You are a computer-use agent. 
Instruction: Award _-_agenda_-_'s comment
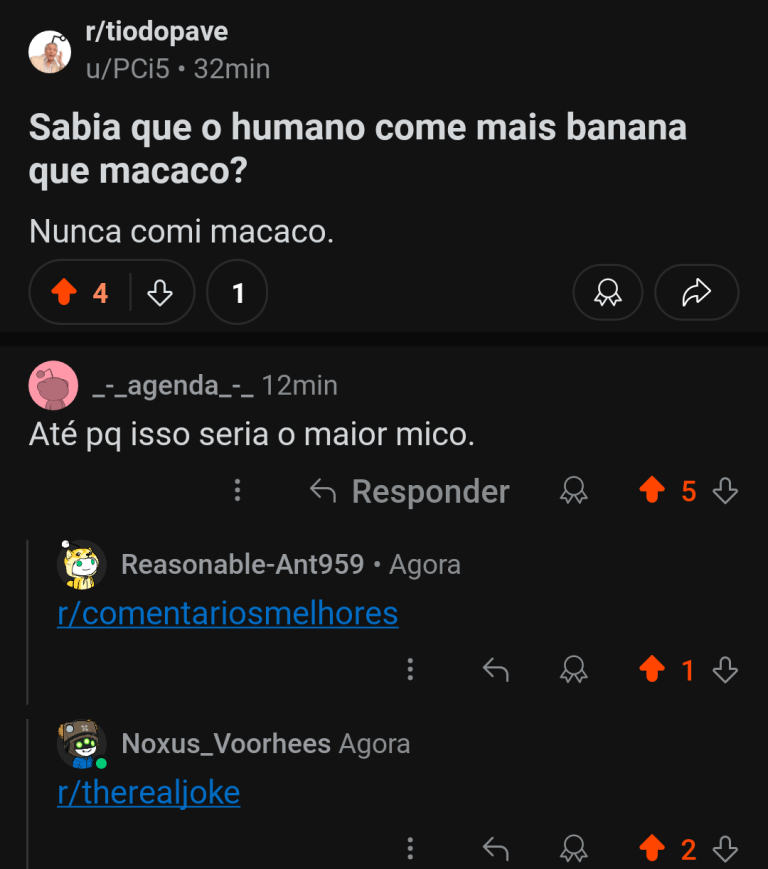pos(573,491)
